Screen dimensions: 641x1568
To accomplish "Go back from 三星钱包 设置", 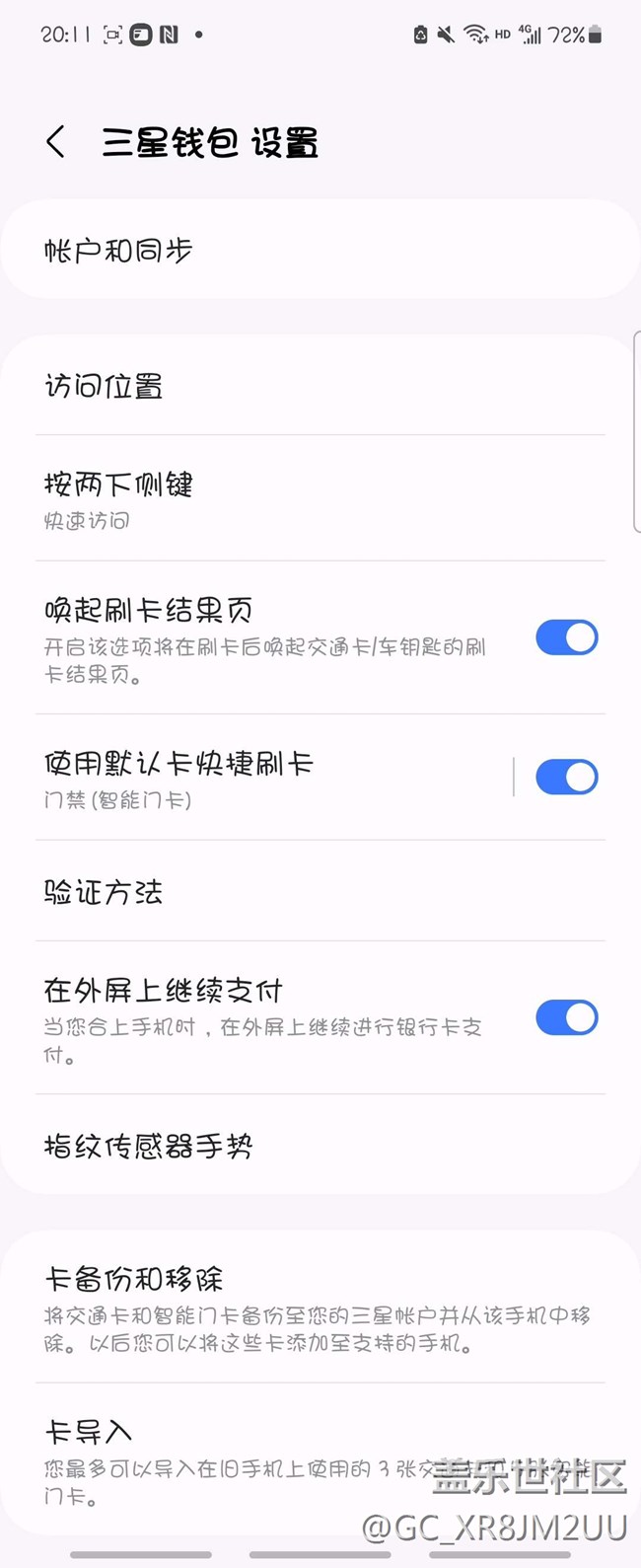I will click(x=56, y=142).
